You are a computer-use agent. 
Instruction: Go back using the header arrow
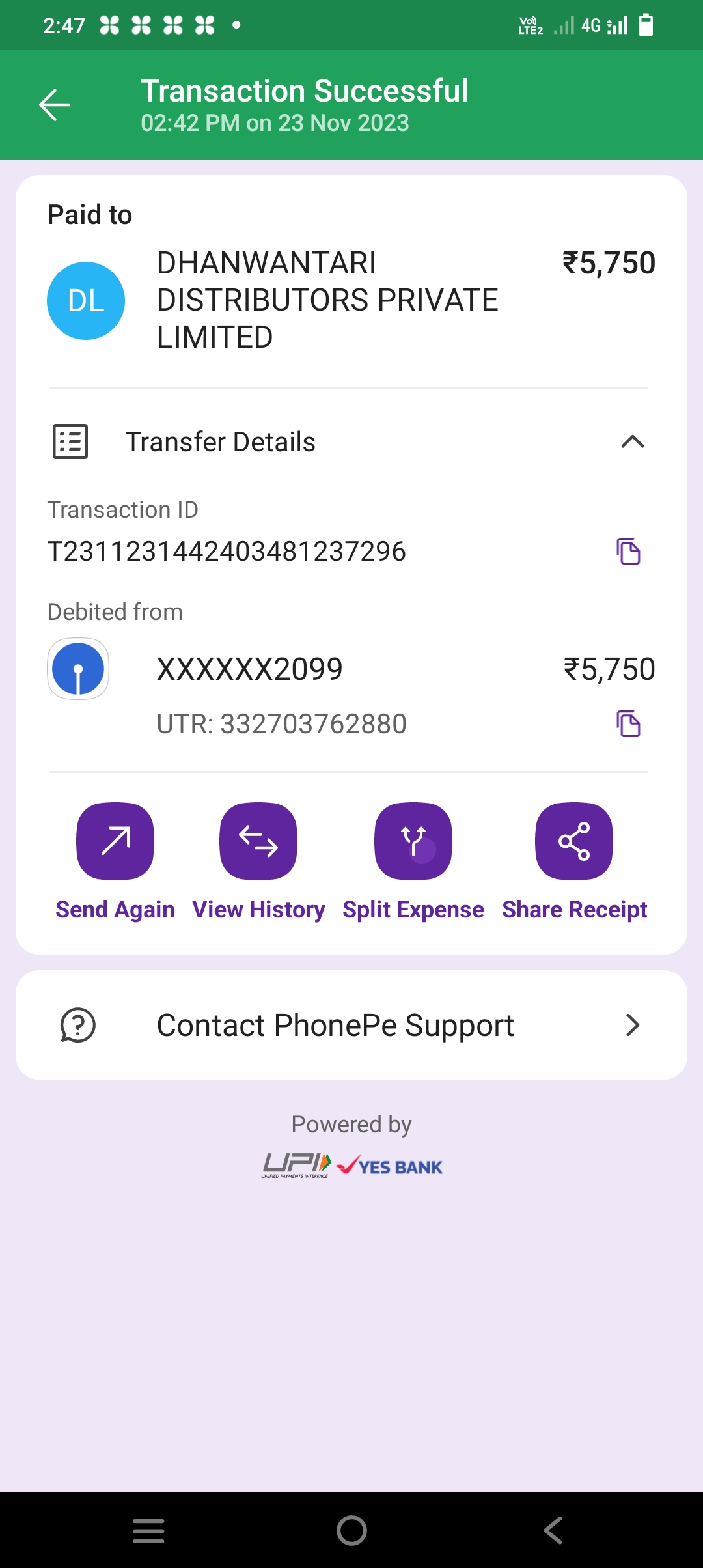point(55,105)
